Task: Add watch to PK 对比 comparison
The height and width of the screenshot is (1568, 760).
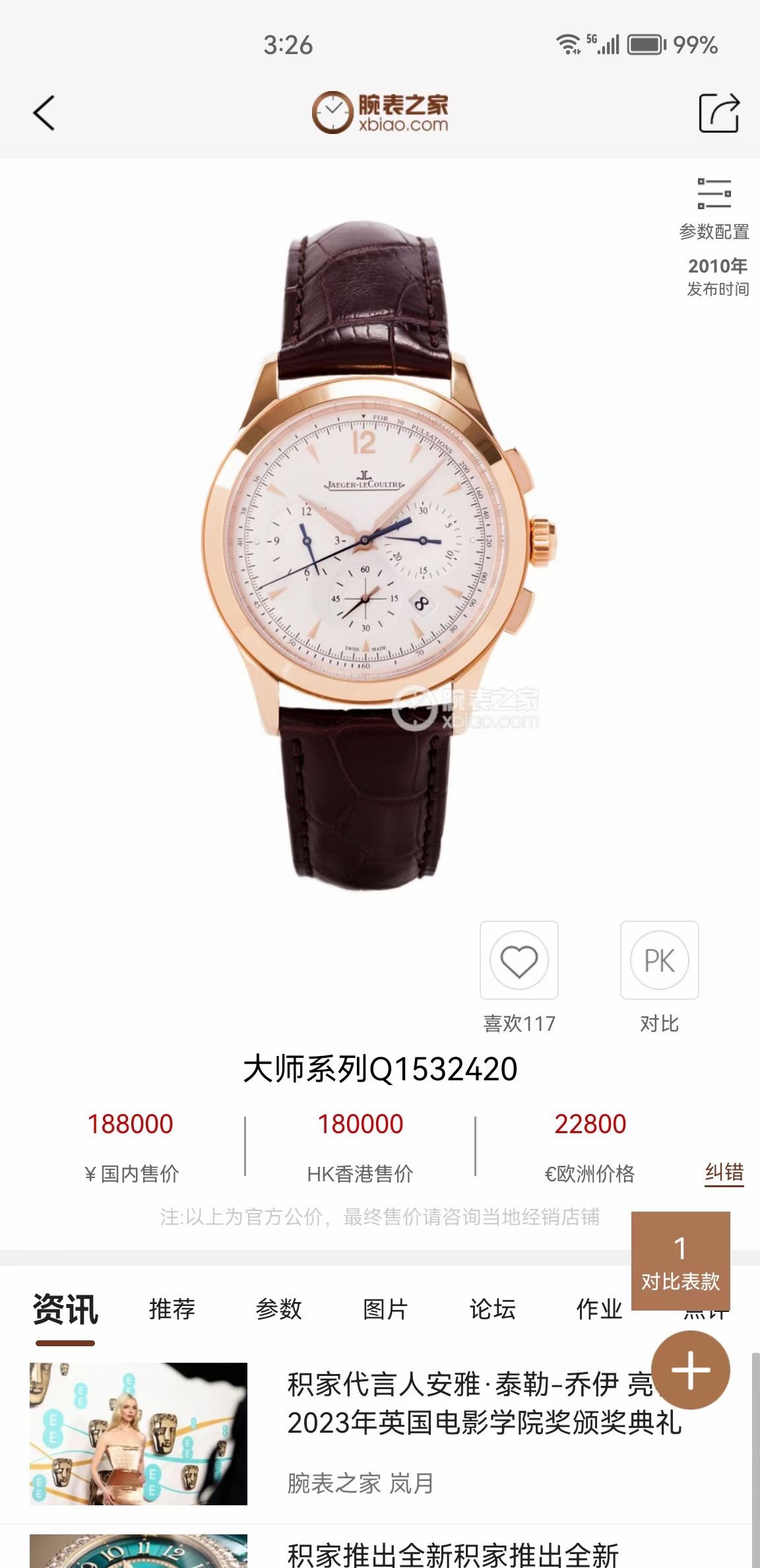Action: (659, 960)
